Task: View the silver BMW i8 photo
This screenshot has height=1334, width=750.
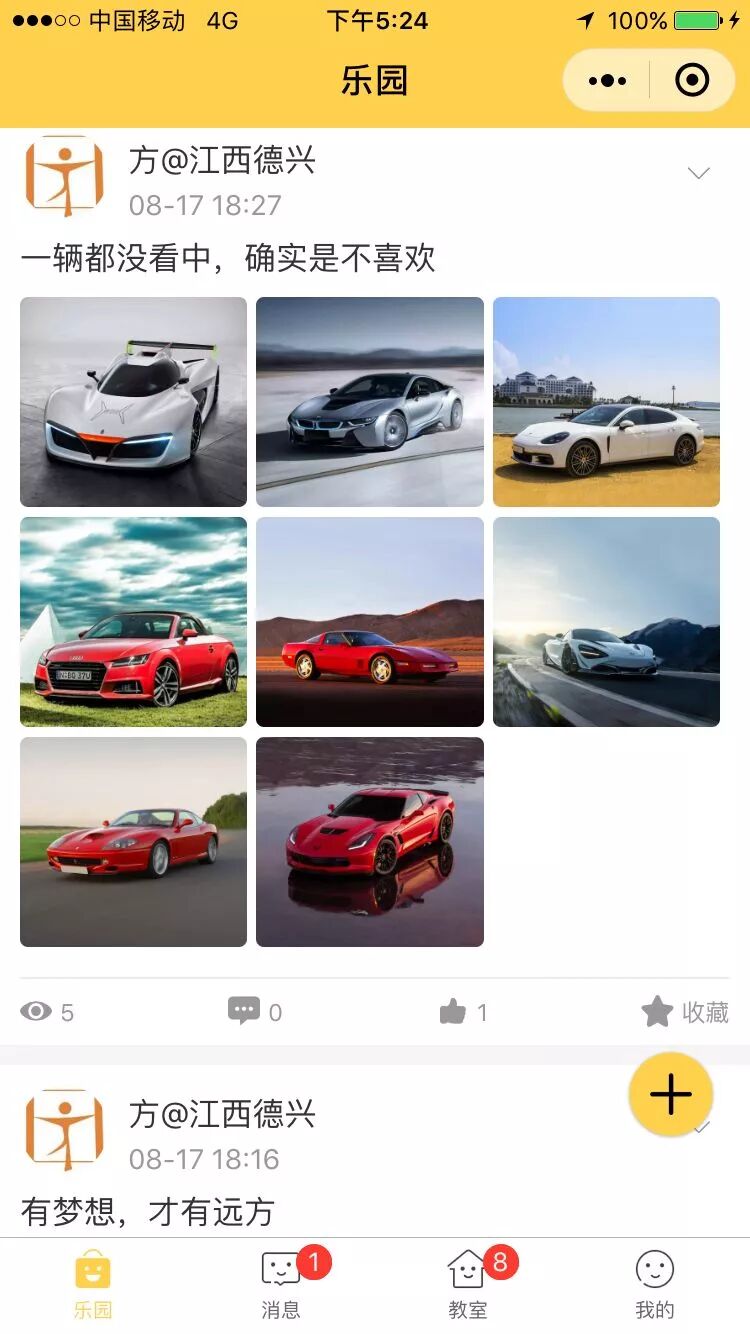Action: tap(370, 402)
